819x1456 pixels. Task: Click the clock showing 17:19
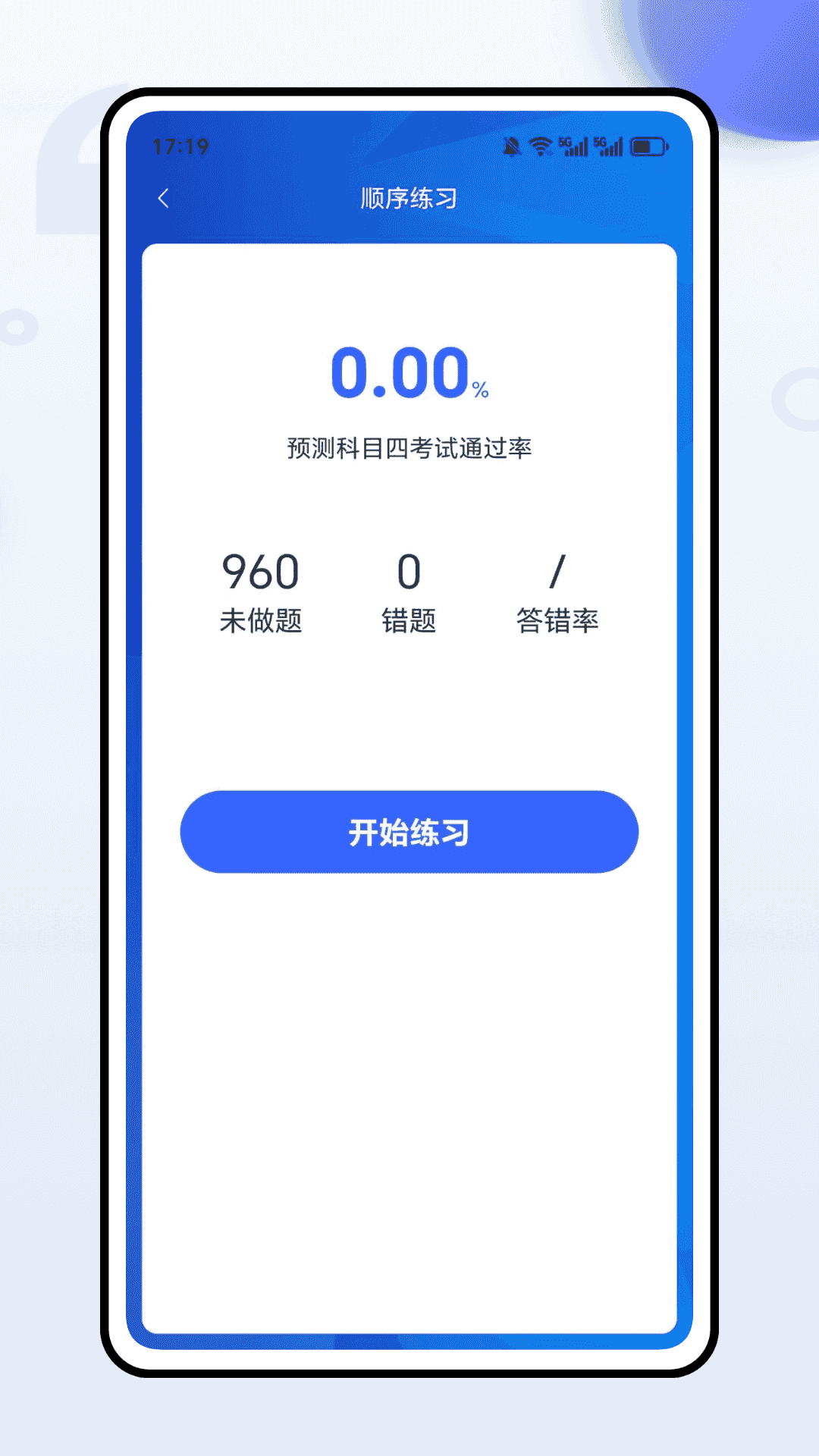click(x=180, y=146)
